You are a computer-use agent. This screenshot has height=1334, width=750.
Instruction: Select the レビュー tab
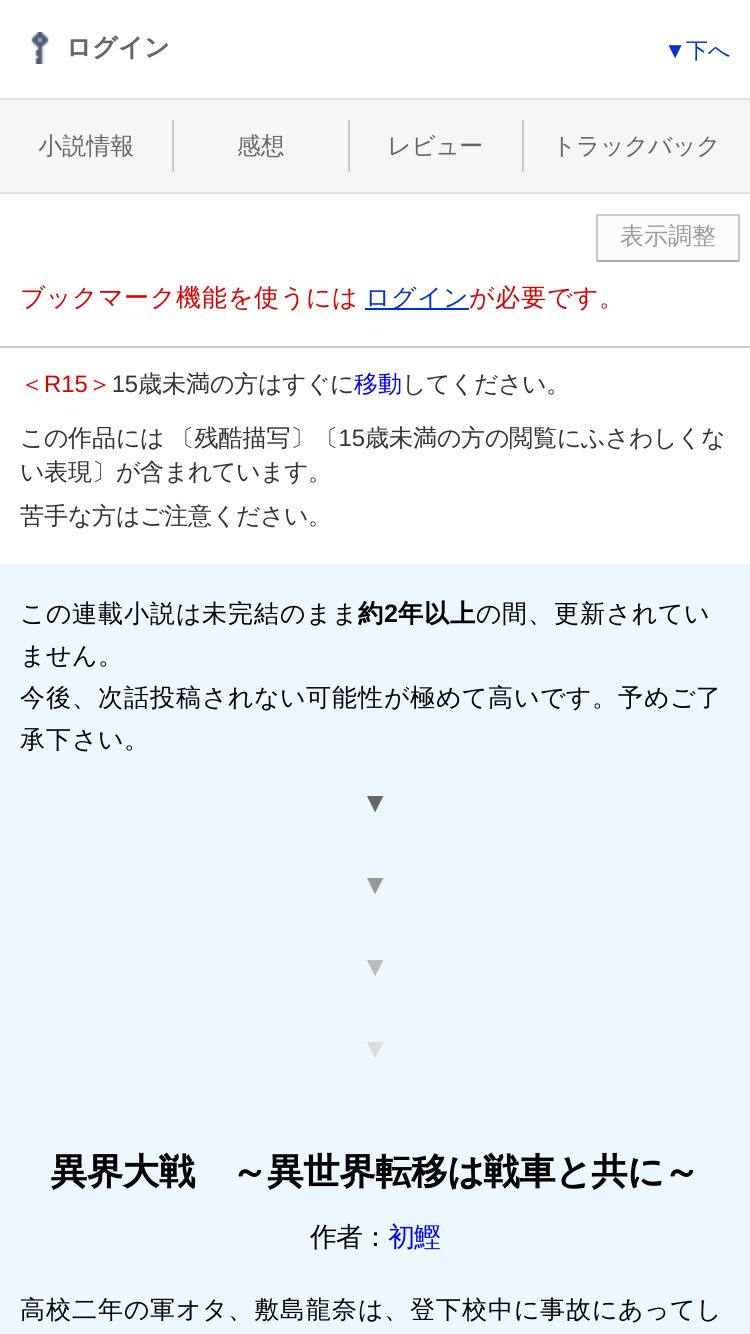click(435, 146)
